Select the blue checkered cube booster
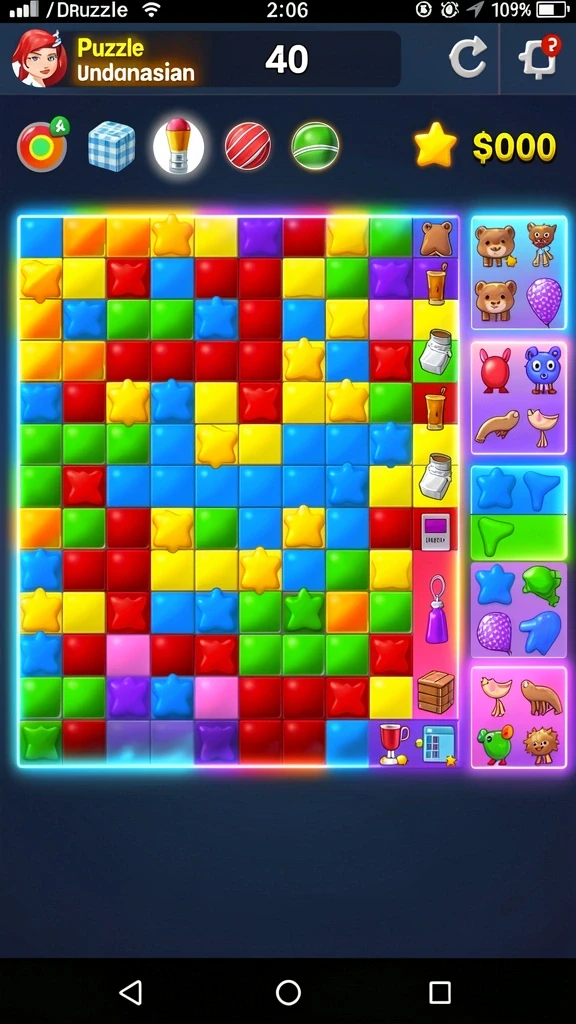Screen dimensions: 576x1024 point(112,146)
